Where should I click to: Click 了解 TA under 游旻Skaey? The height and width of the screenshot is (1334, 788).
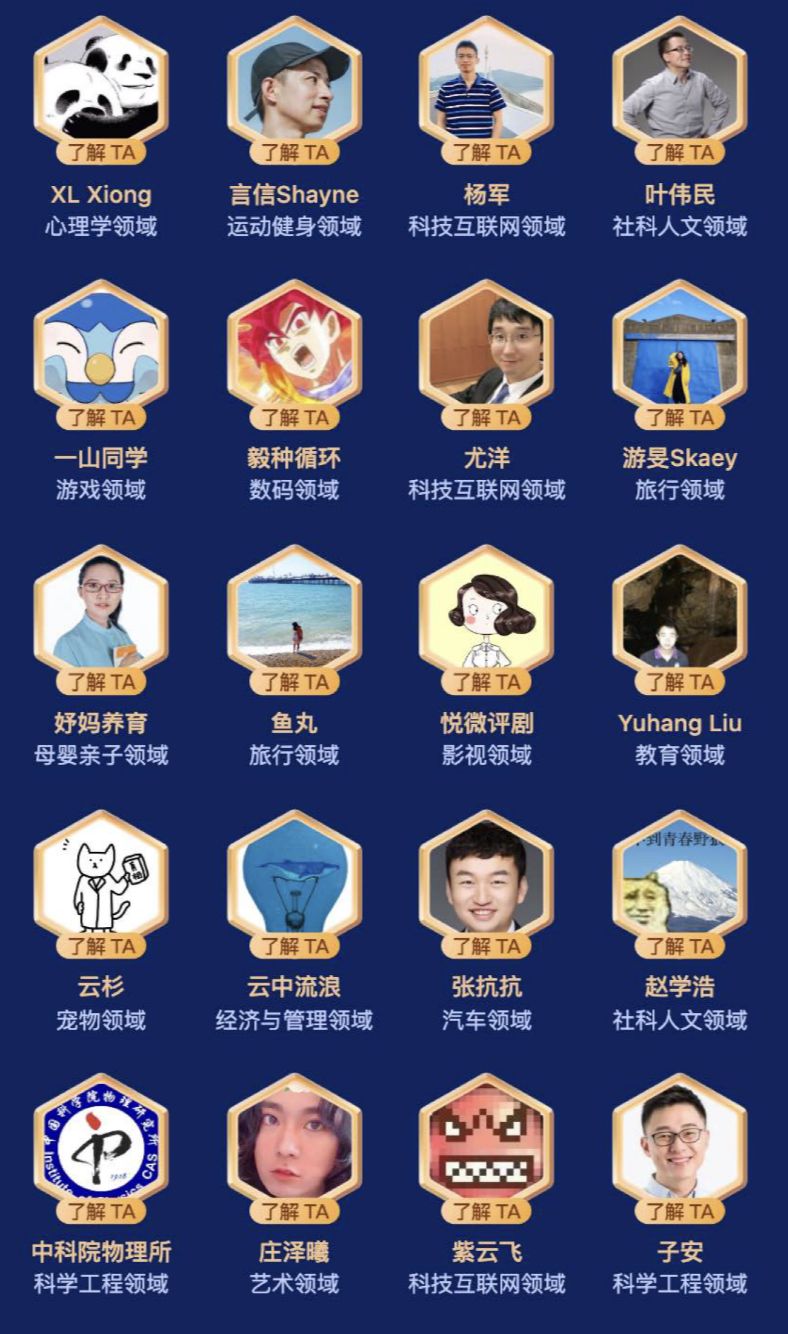(x=680, y=416)
